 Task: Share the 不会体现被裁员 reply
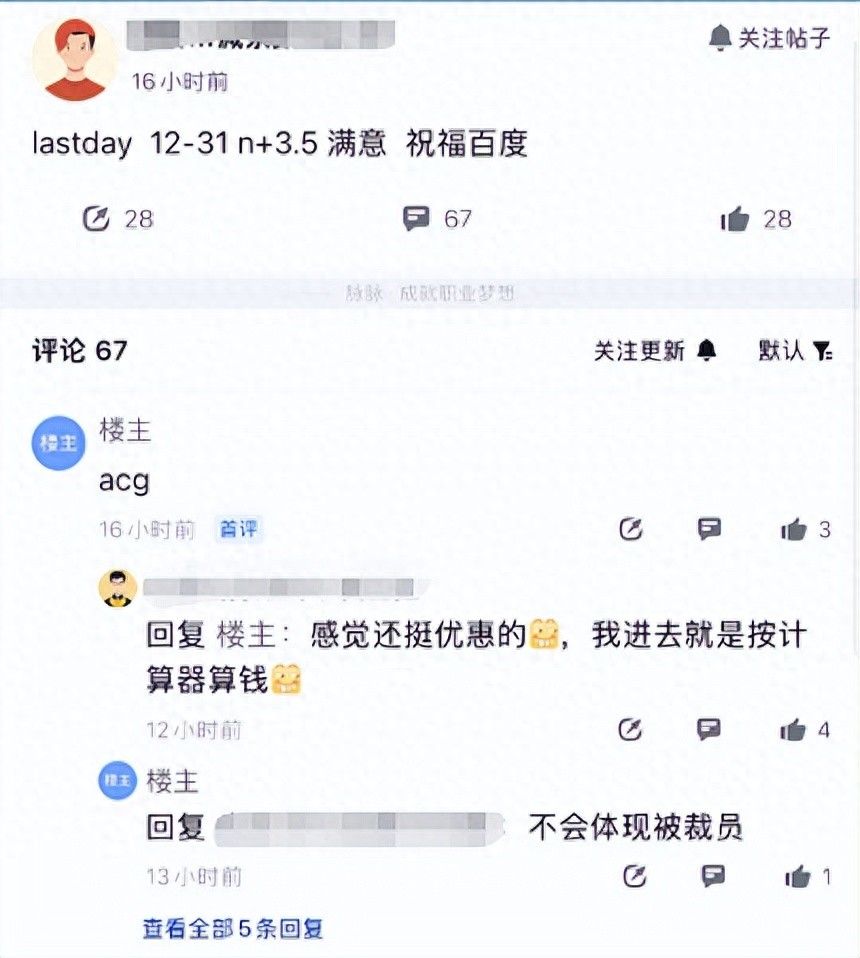634,877
